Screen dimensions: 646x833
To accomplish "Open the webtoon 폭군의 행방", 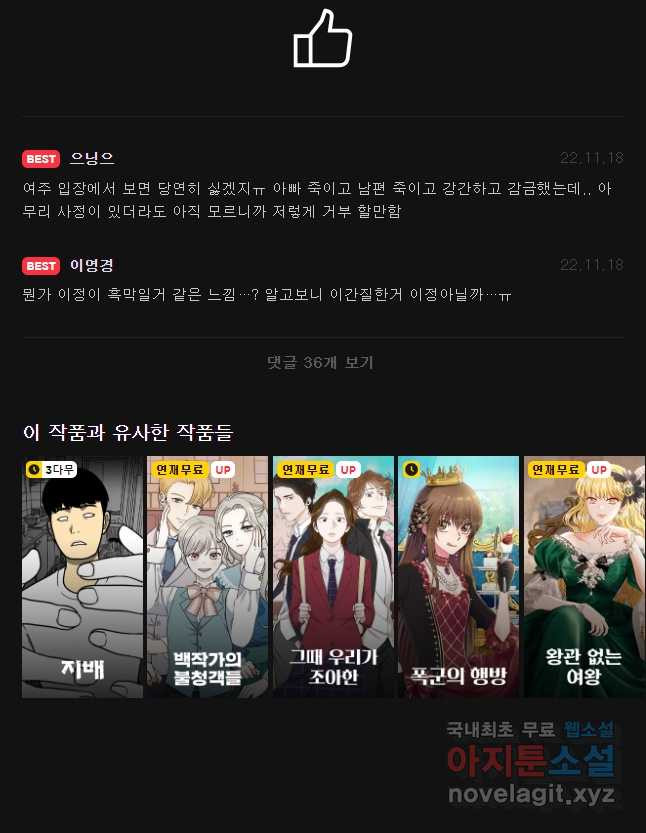I will (458, 577).
